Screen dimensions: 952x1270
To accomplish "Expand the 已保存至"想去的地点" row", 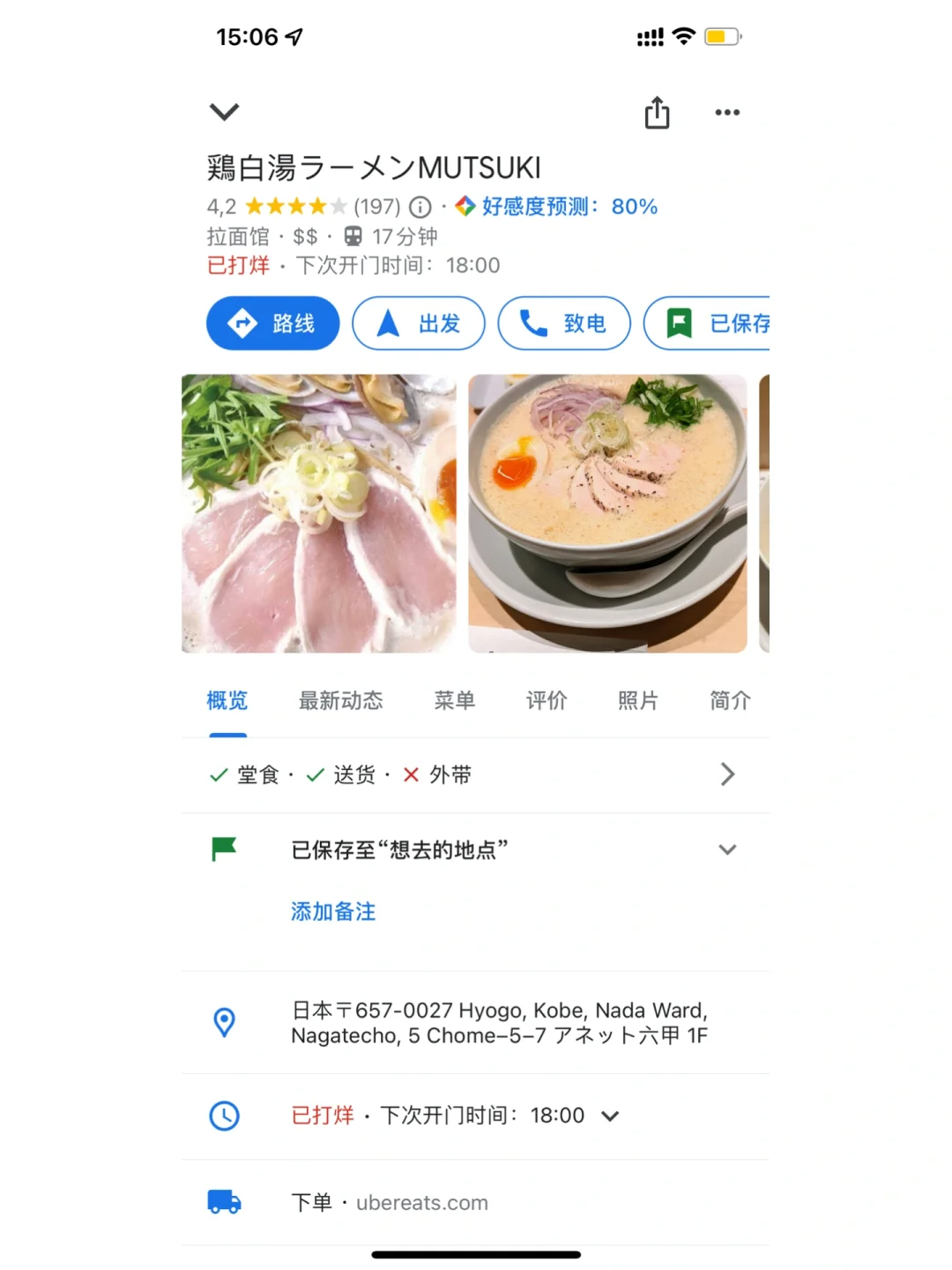I will [727, 850].
